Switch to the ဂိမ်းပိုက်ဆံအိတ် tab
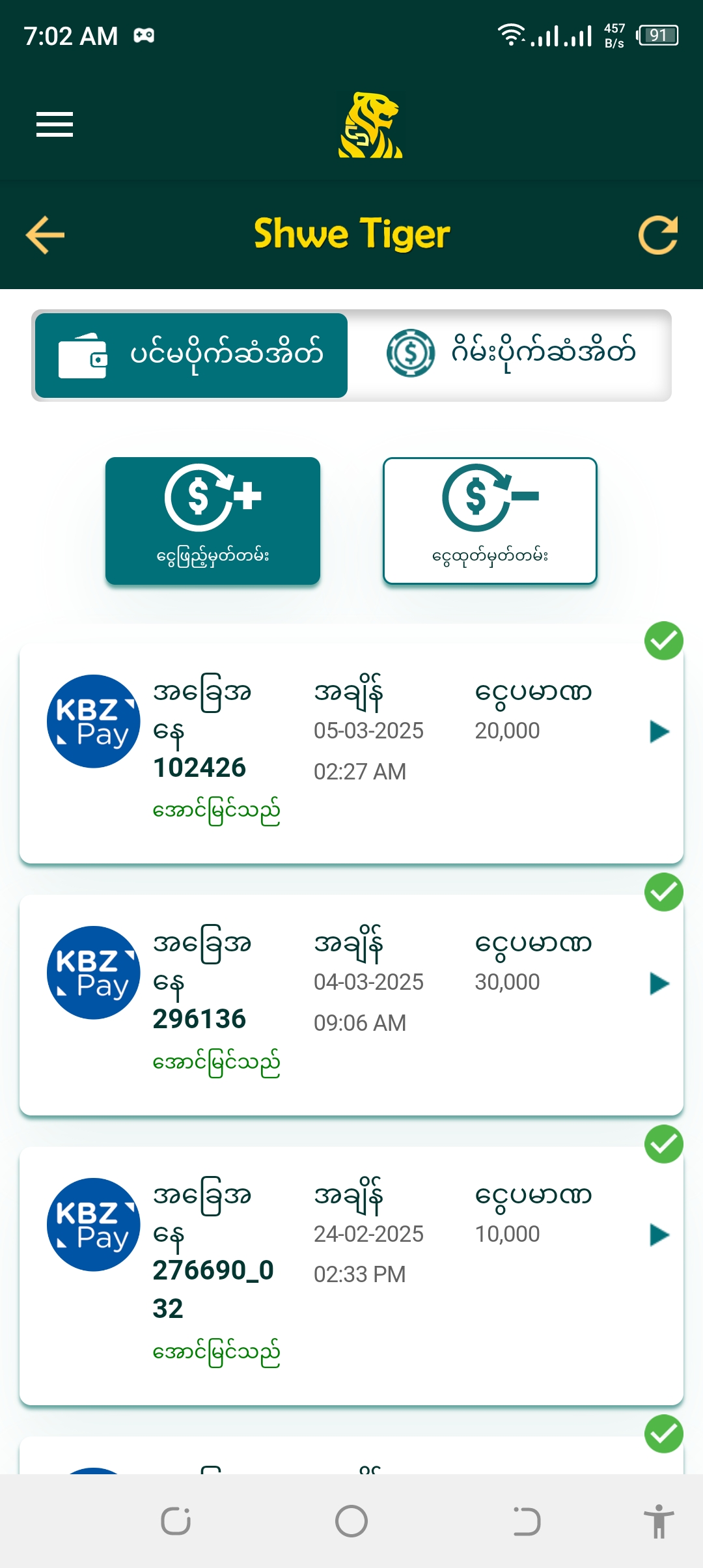This screenshot has width=703, height=1568. coord(510,356)
